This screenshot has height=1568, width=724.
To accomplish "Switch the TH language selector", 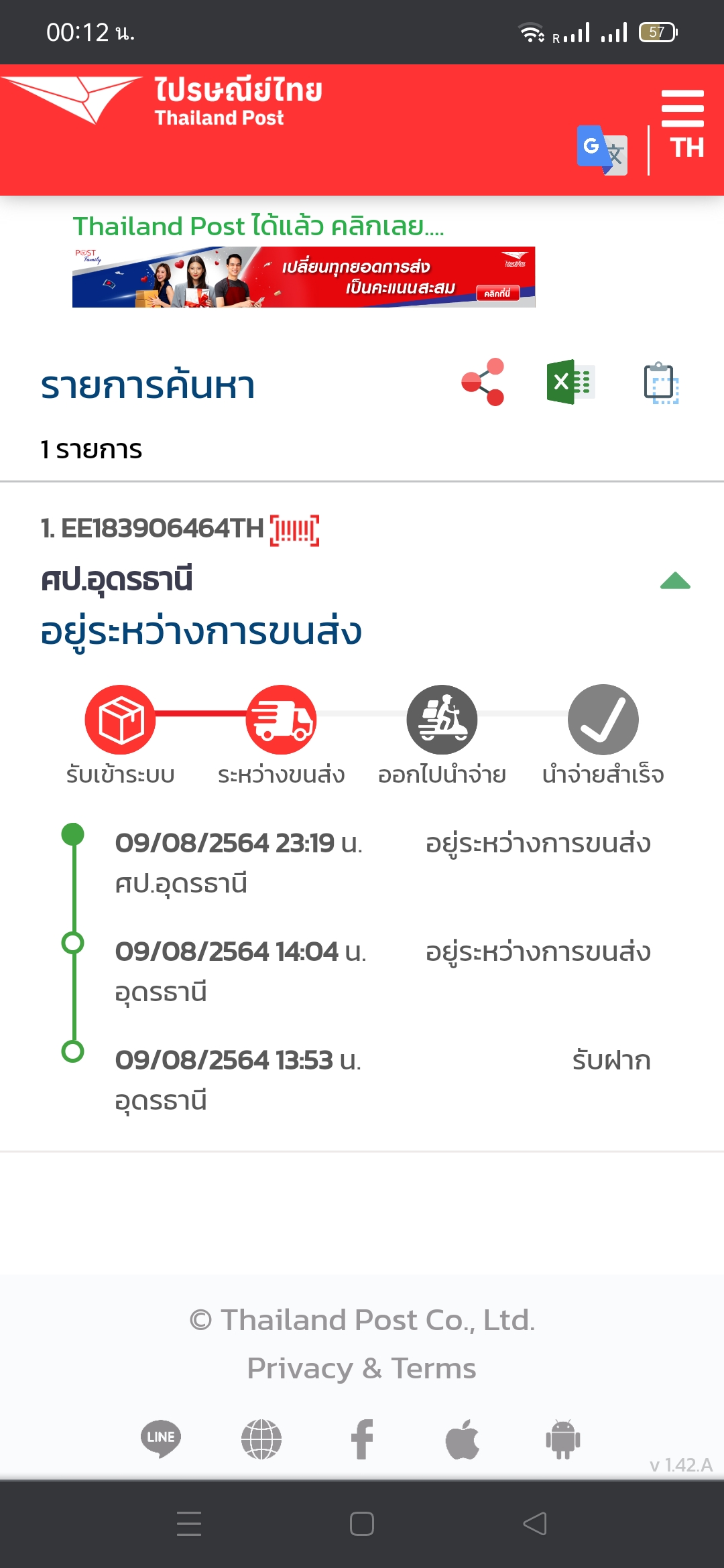I will point(687,148).
